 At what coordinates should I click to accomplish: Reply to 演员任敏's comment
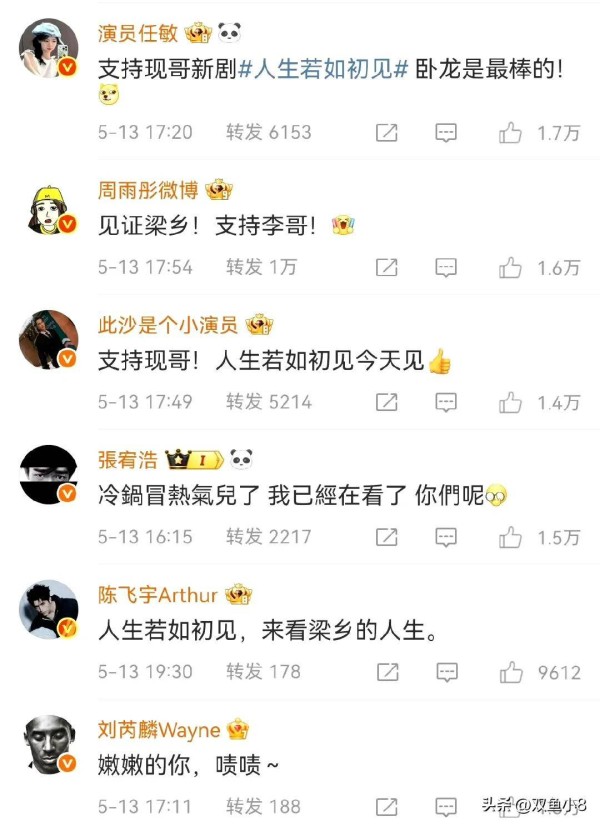[x=446, y=133]
